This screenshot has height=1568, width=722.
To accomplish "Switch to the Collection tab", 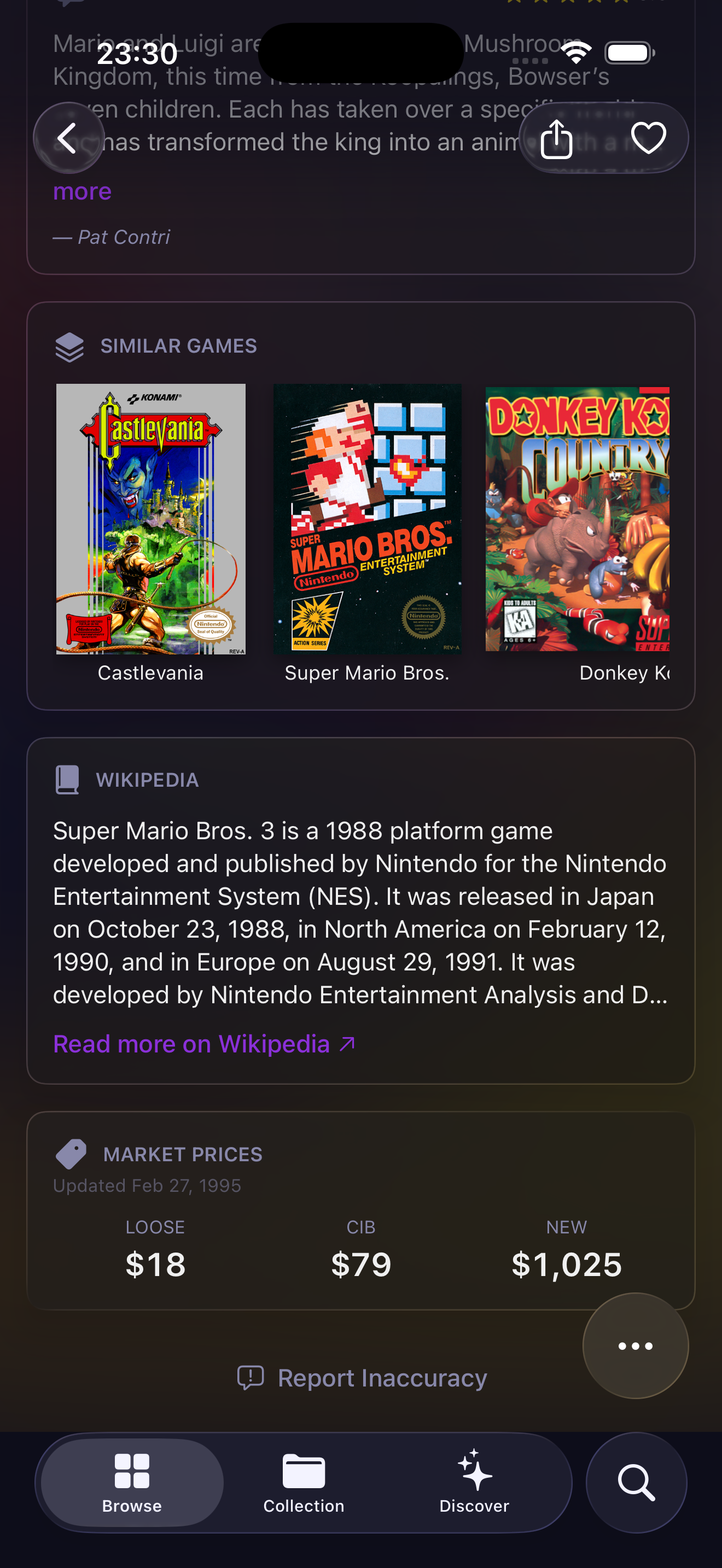I will [304, 1482].
